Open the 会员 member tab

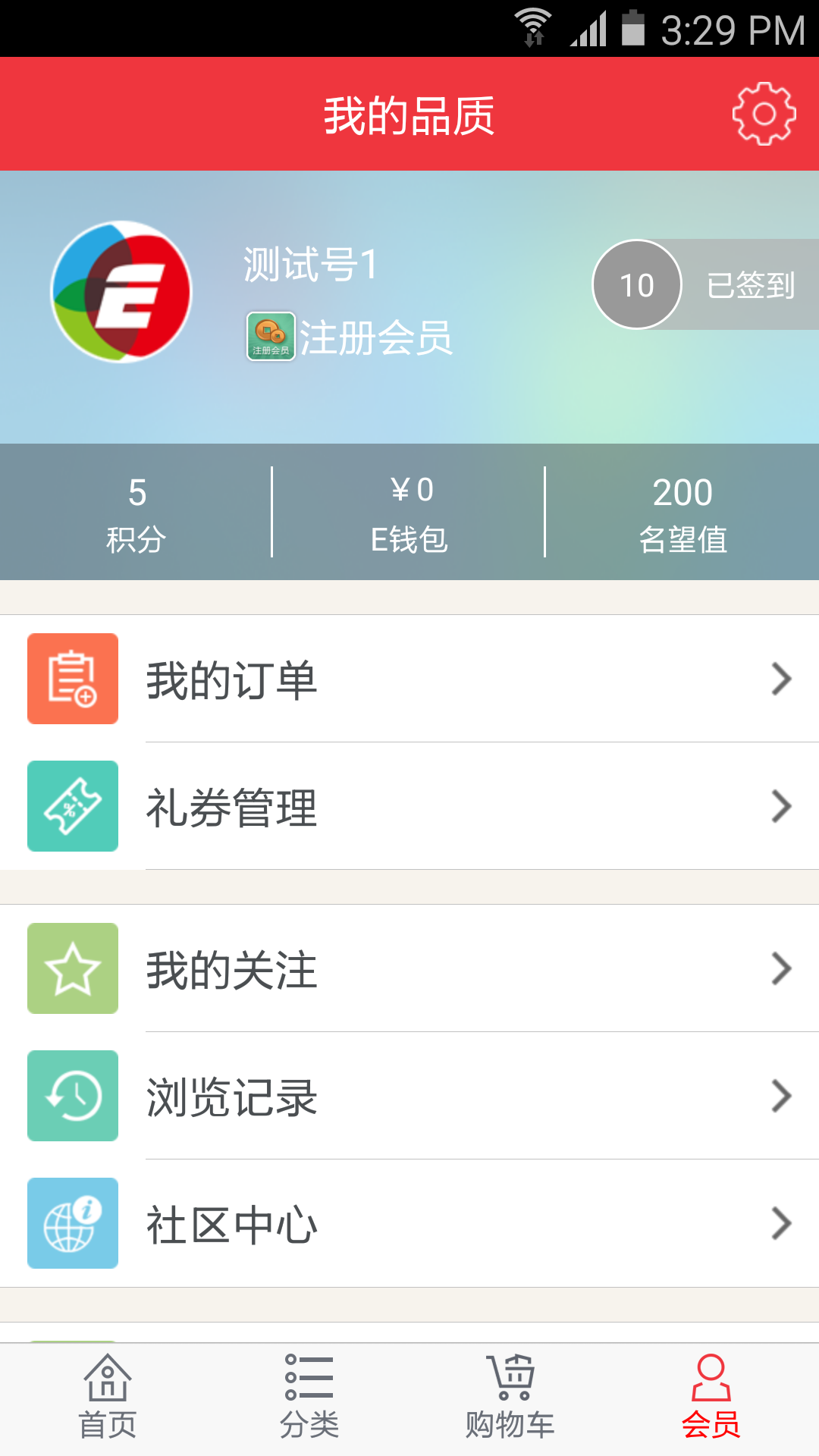click(713, 1399)
